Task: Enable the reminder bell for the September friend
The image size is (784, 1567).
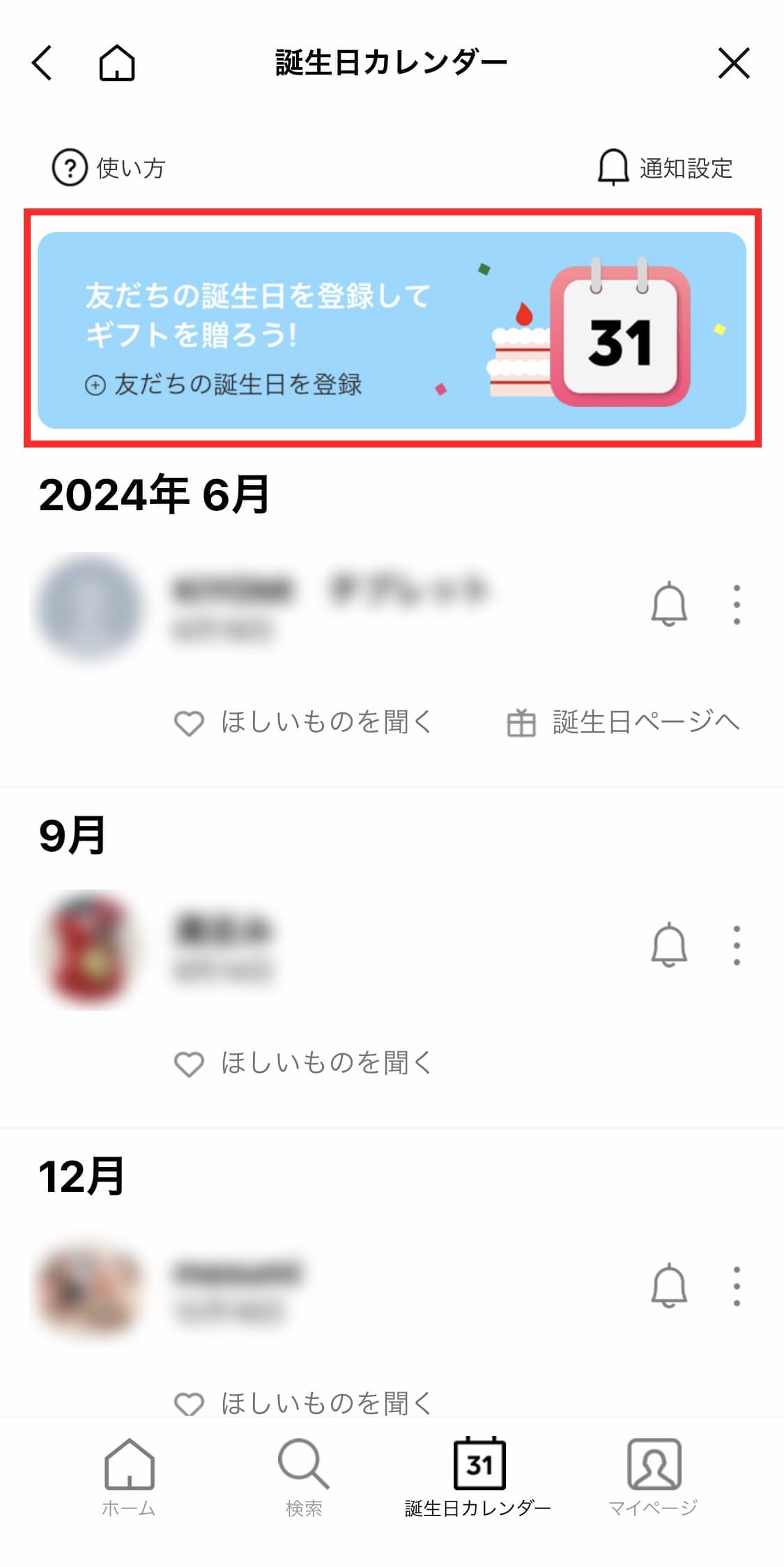Action: (x=668, y=945)
